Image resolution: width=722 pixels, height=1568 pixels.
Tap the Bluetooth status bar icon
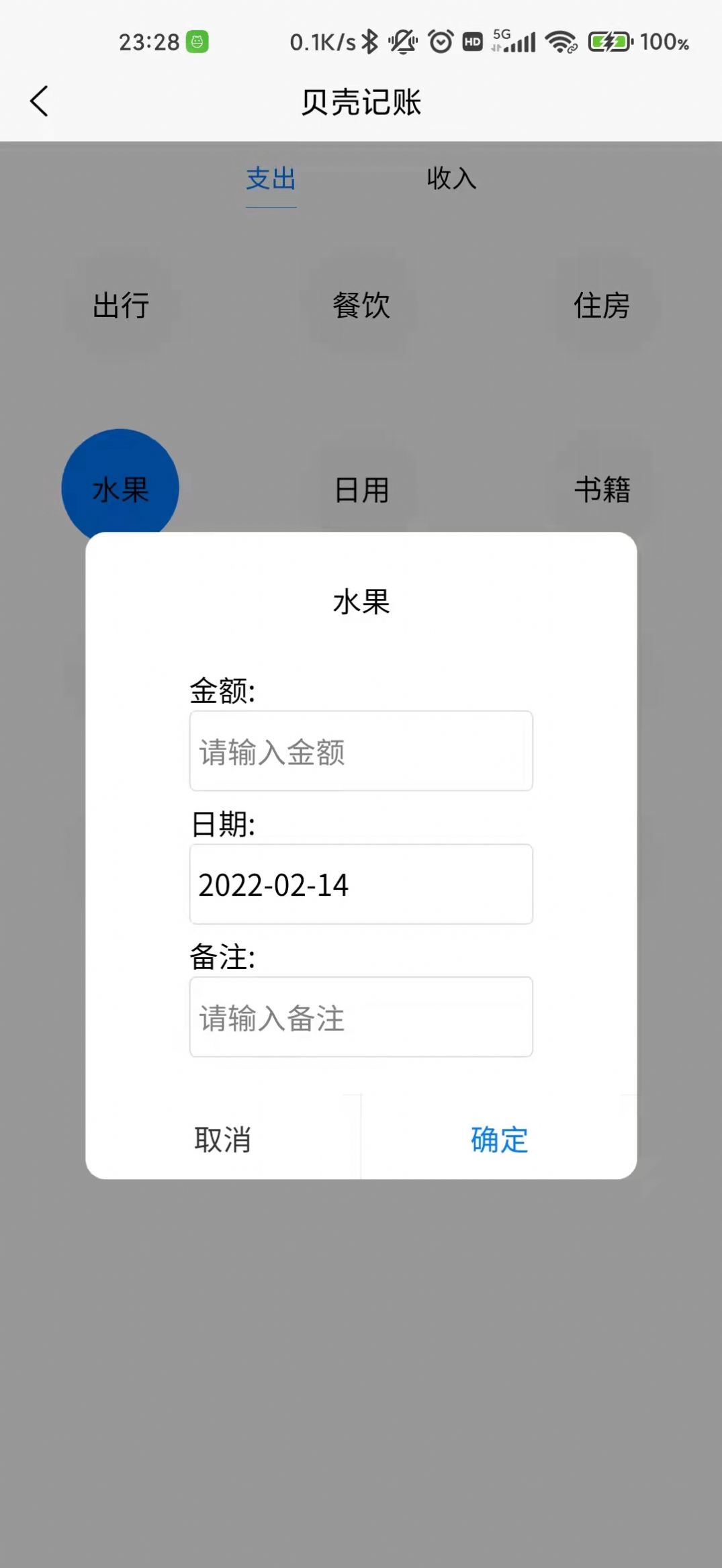370,42
